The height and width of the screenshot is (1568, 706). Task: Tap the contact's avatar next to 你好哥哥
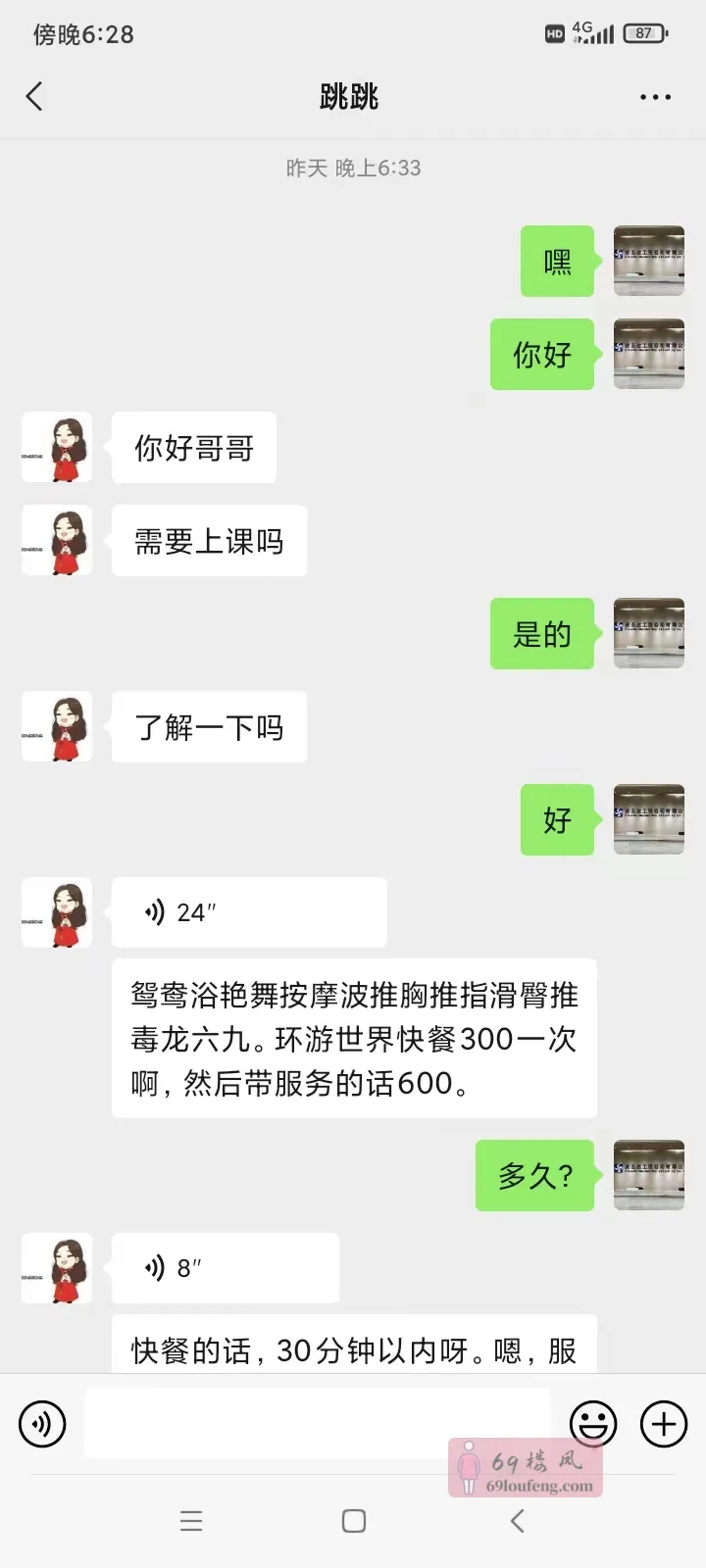[56, 448]
